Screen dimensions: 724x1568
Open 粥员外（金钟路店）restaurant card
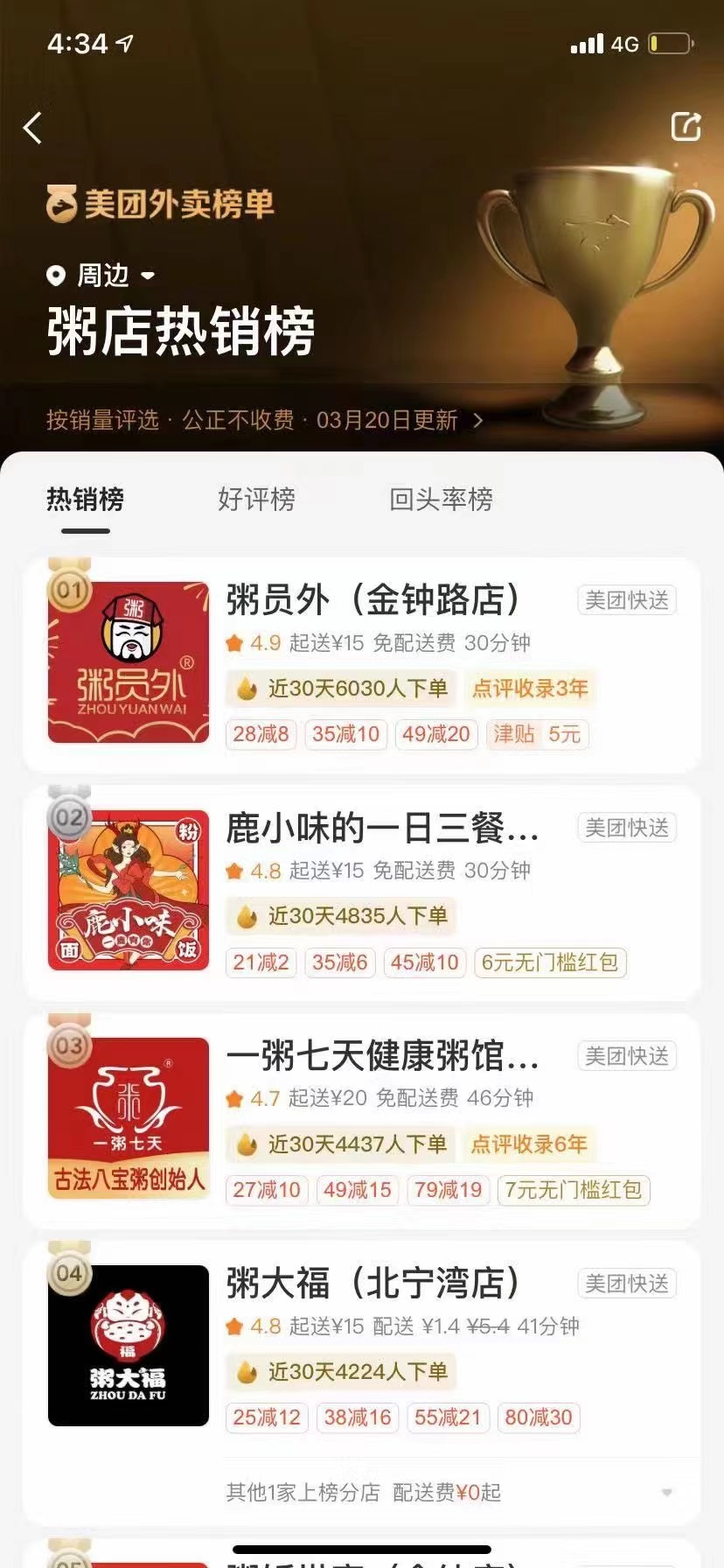[x=372, y=600]
